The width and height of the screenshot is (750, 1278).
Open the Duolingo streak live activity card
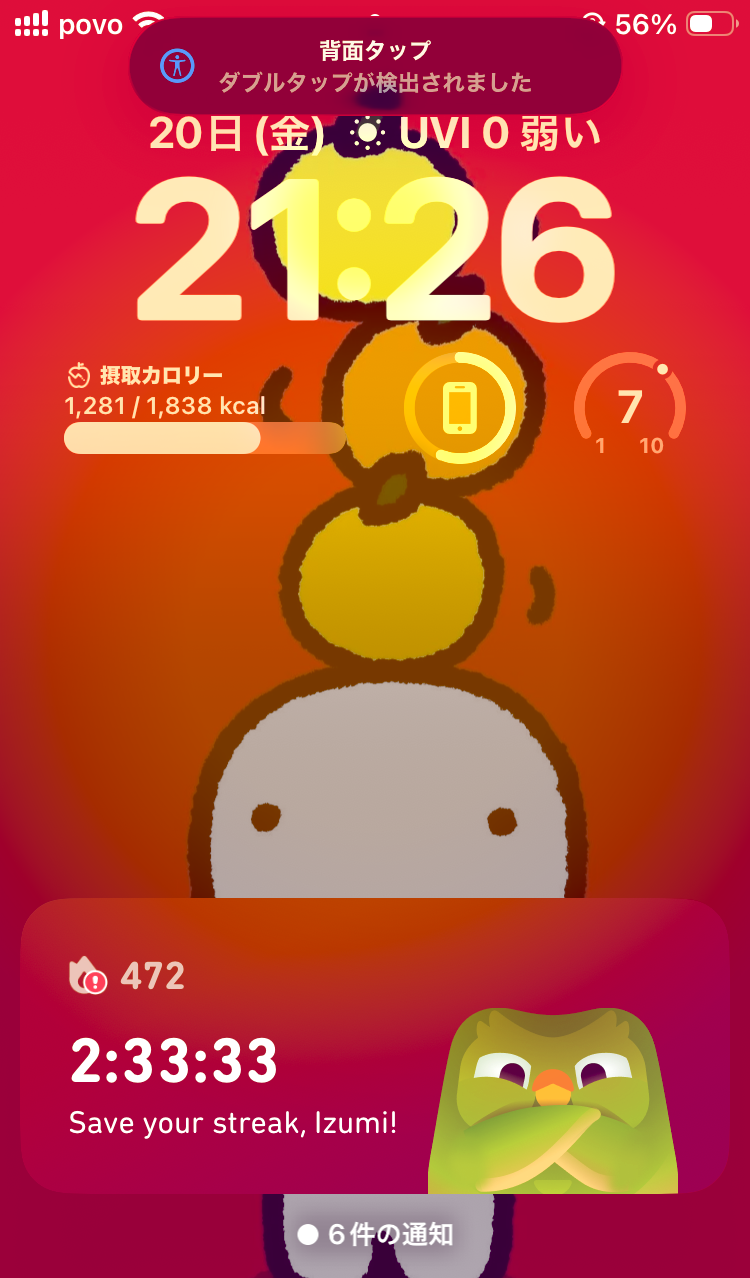point(375,1045)
